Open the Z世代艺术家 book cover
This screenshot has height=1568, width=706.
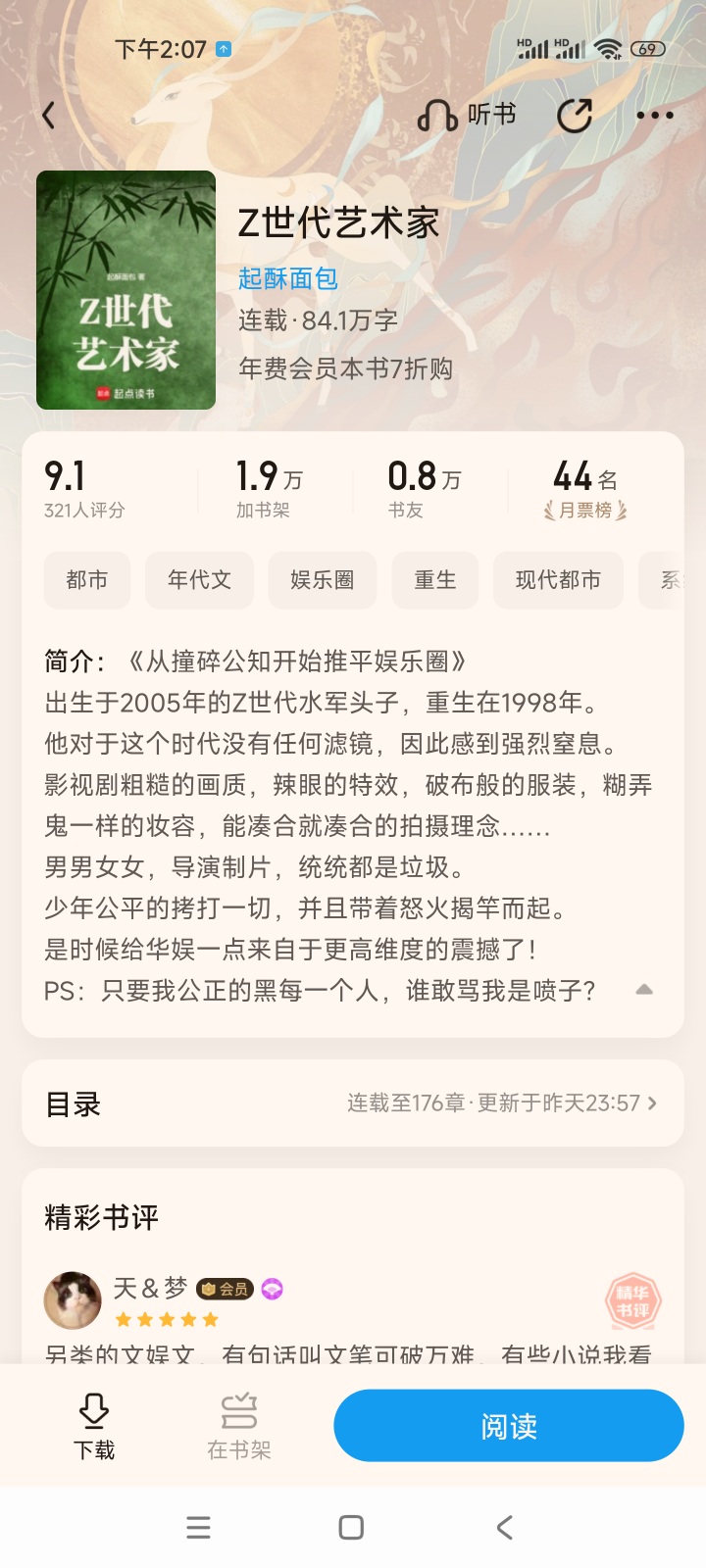[126, 290]
